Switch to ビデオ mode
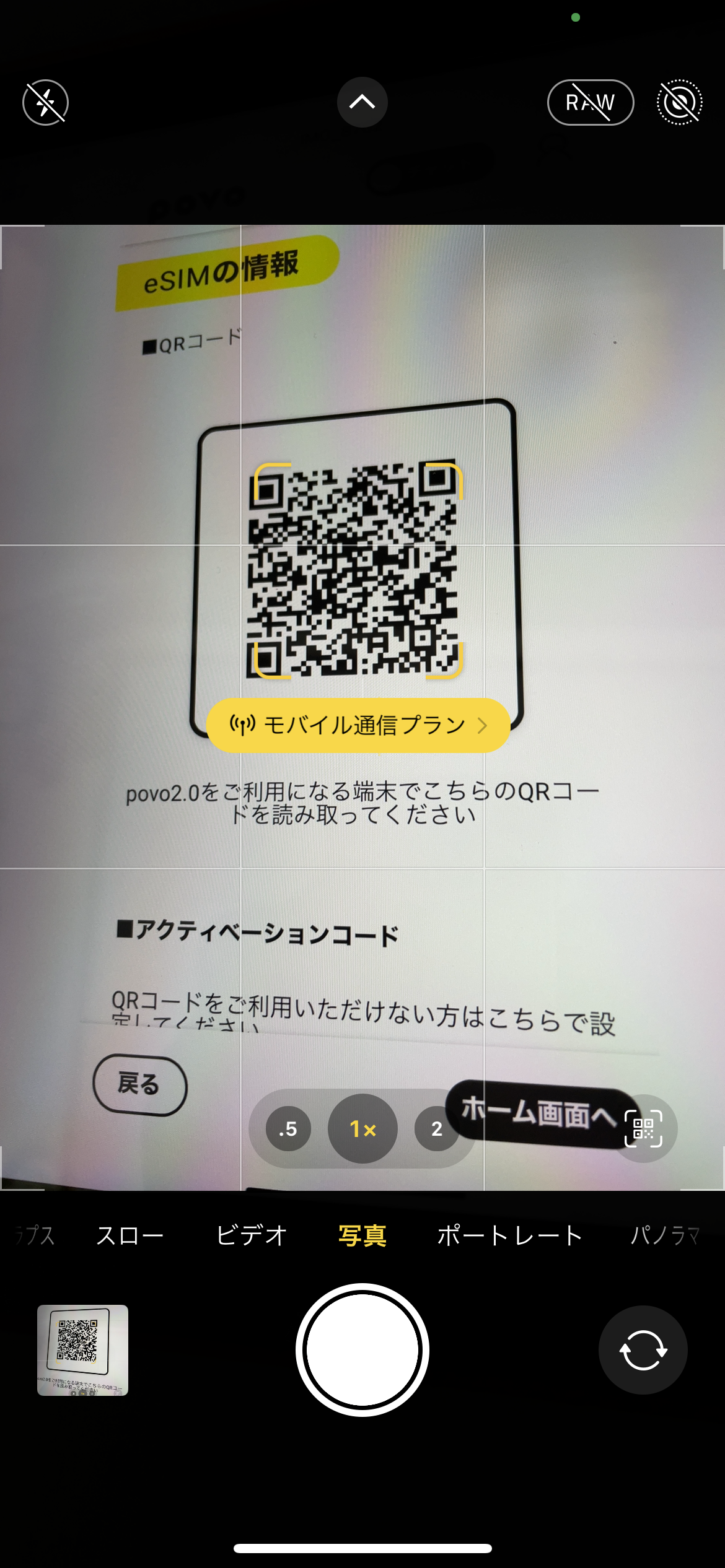The image size is (725, 1568). 251,1235
